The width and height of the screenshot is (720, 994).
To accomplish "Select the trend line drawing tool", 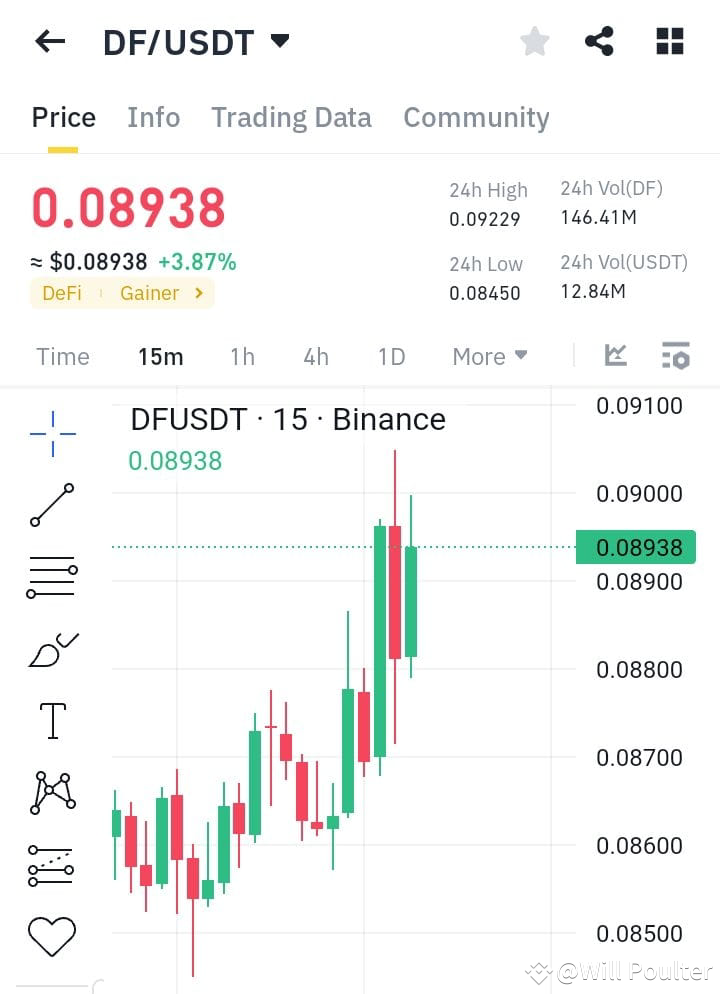I will [x=52, y=506].
